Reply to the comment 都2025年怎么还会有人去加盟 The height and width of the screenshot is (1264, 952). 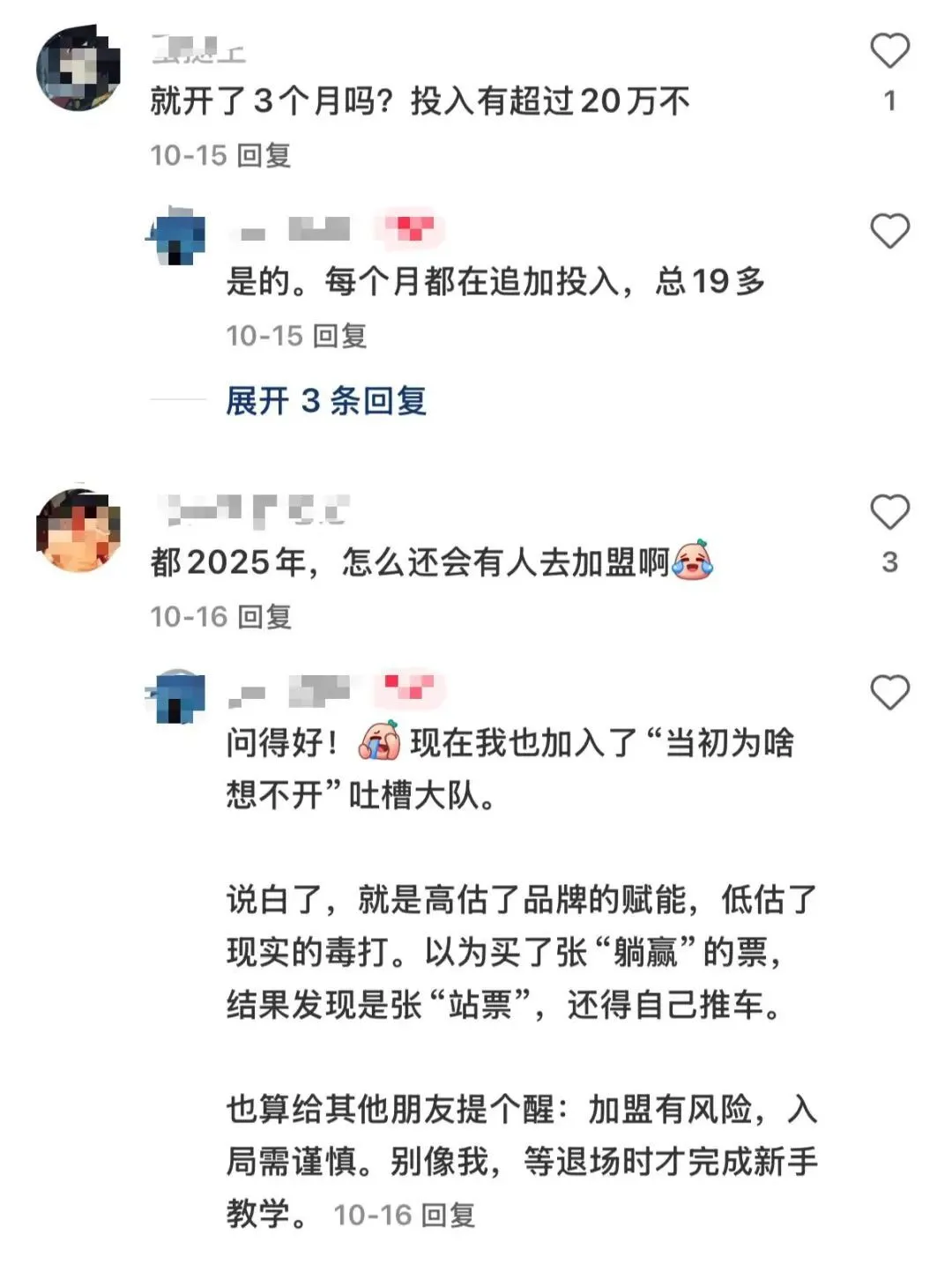264,617
